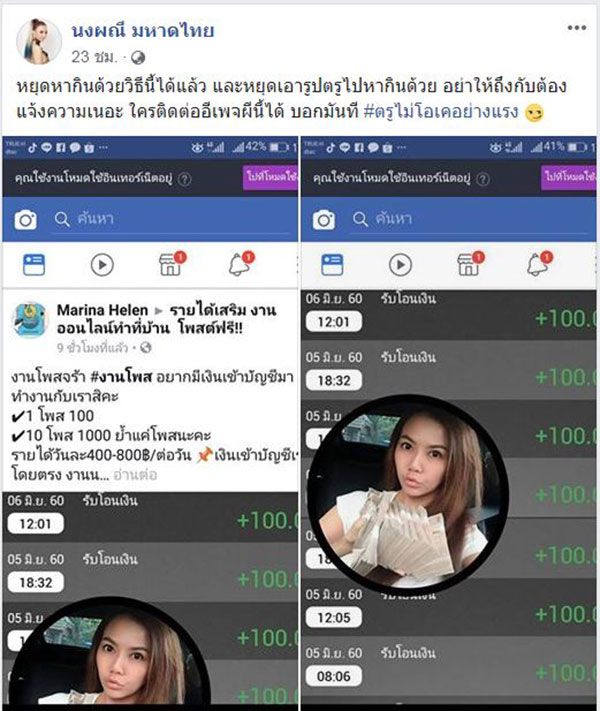600x711 pixels.
Task: Open the right screenshot image
Action: coord(449,423)
